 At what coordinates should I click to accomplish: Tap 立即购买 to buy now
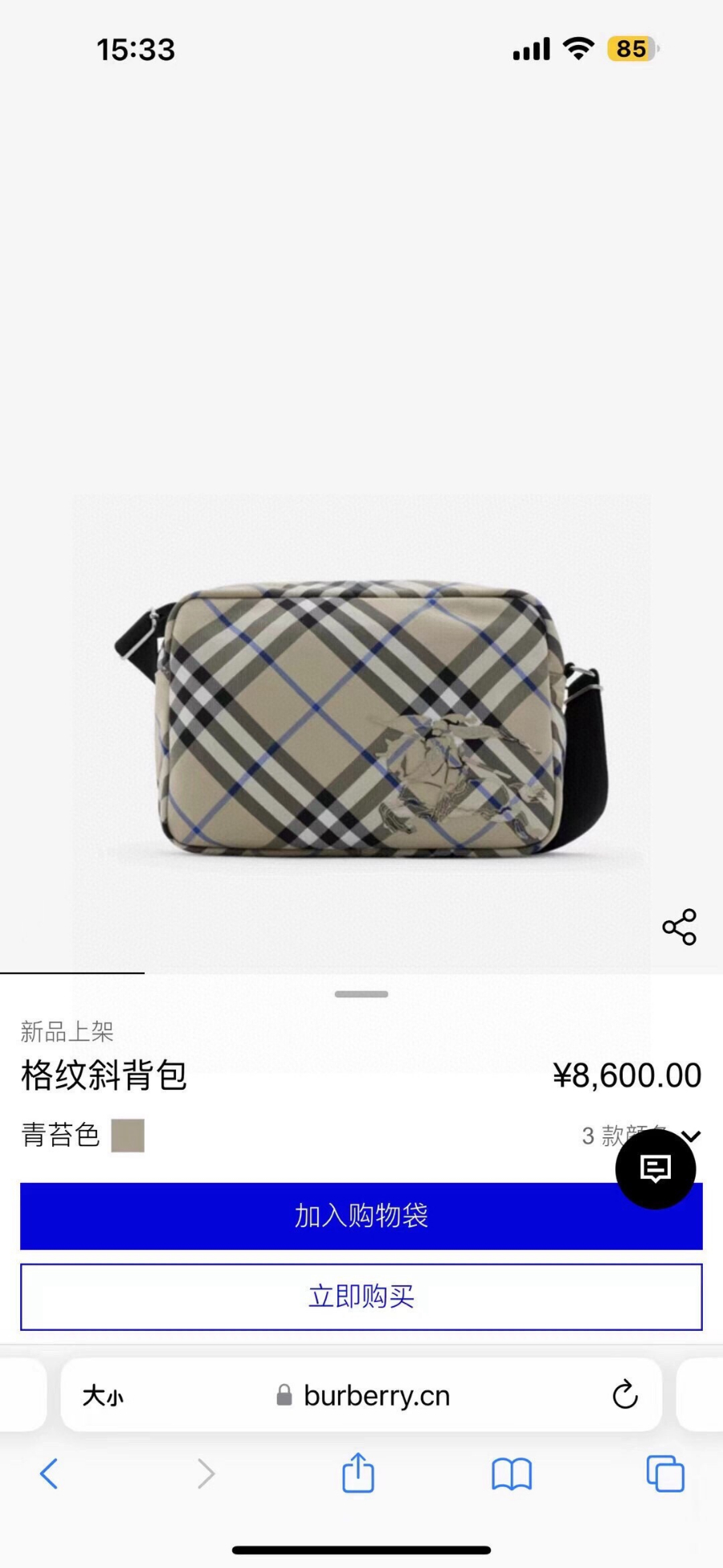(x=361, y=1296)
